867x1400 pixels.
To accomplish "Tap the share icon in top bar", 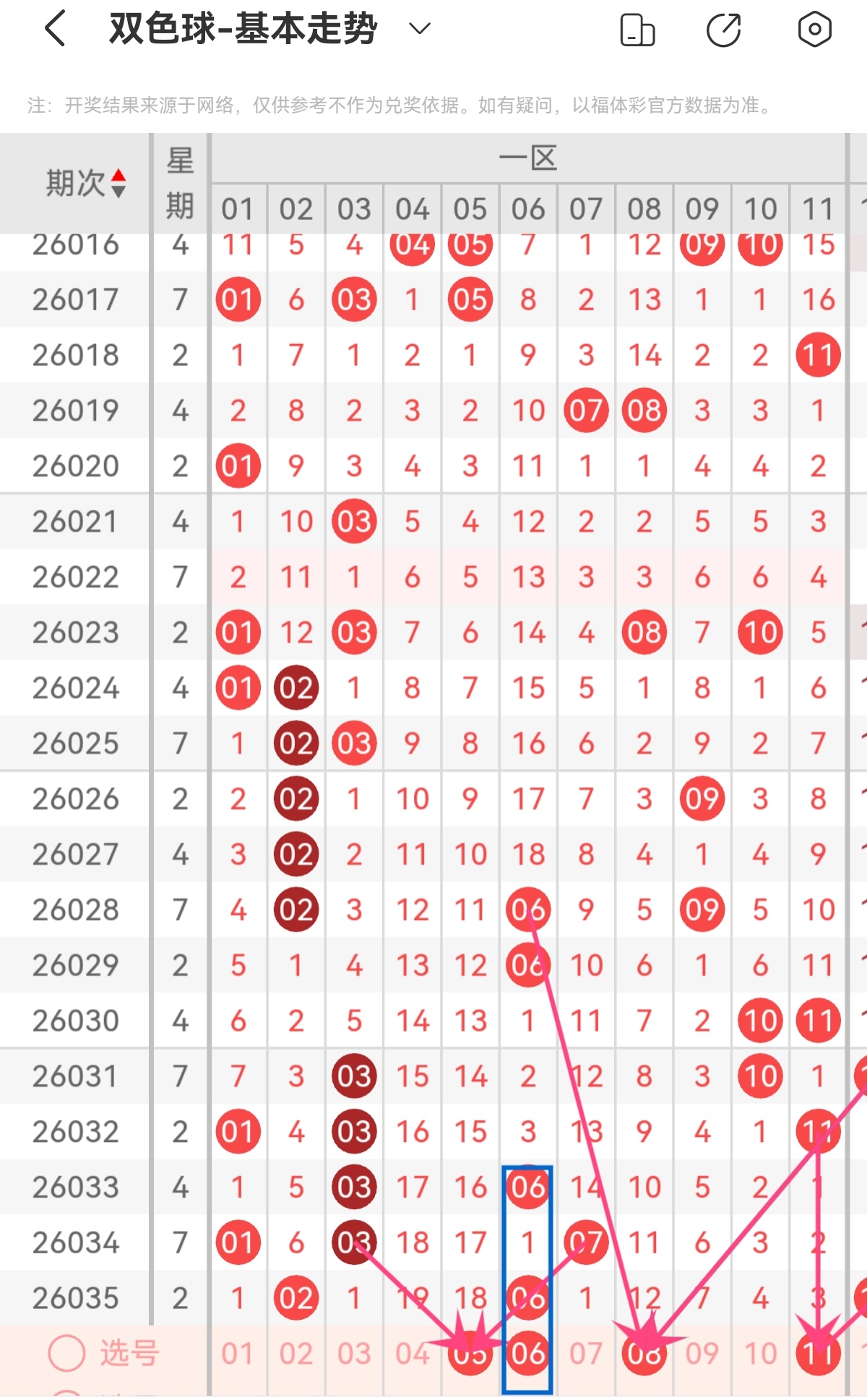I will tap(726, 30).
